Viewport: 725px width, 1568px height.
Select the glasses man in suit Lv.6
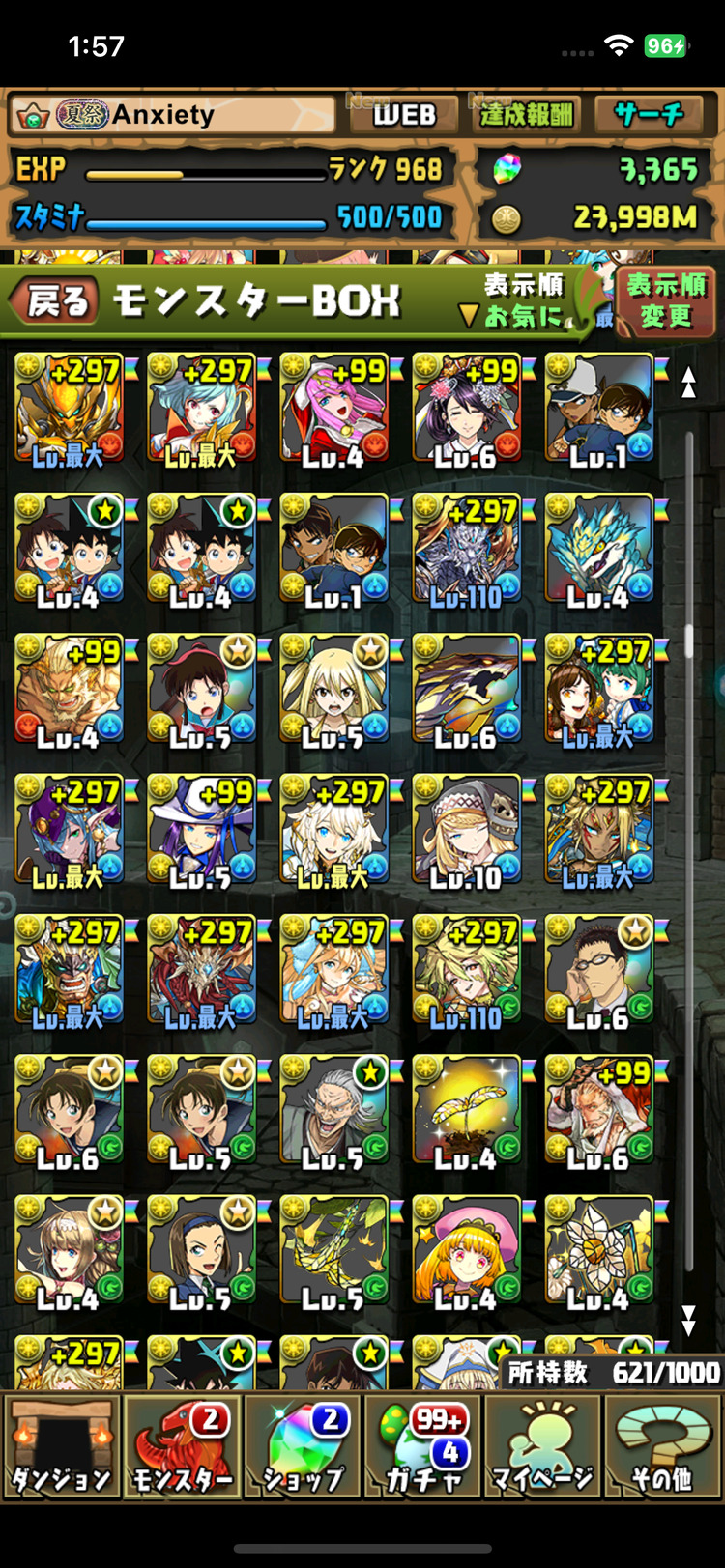(x=599, y=971)
